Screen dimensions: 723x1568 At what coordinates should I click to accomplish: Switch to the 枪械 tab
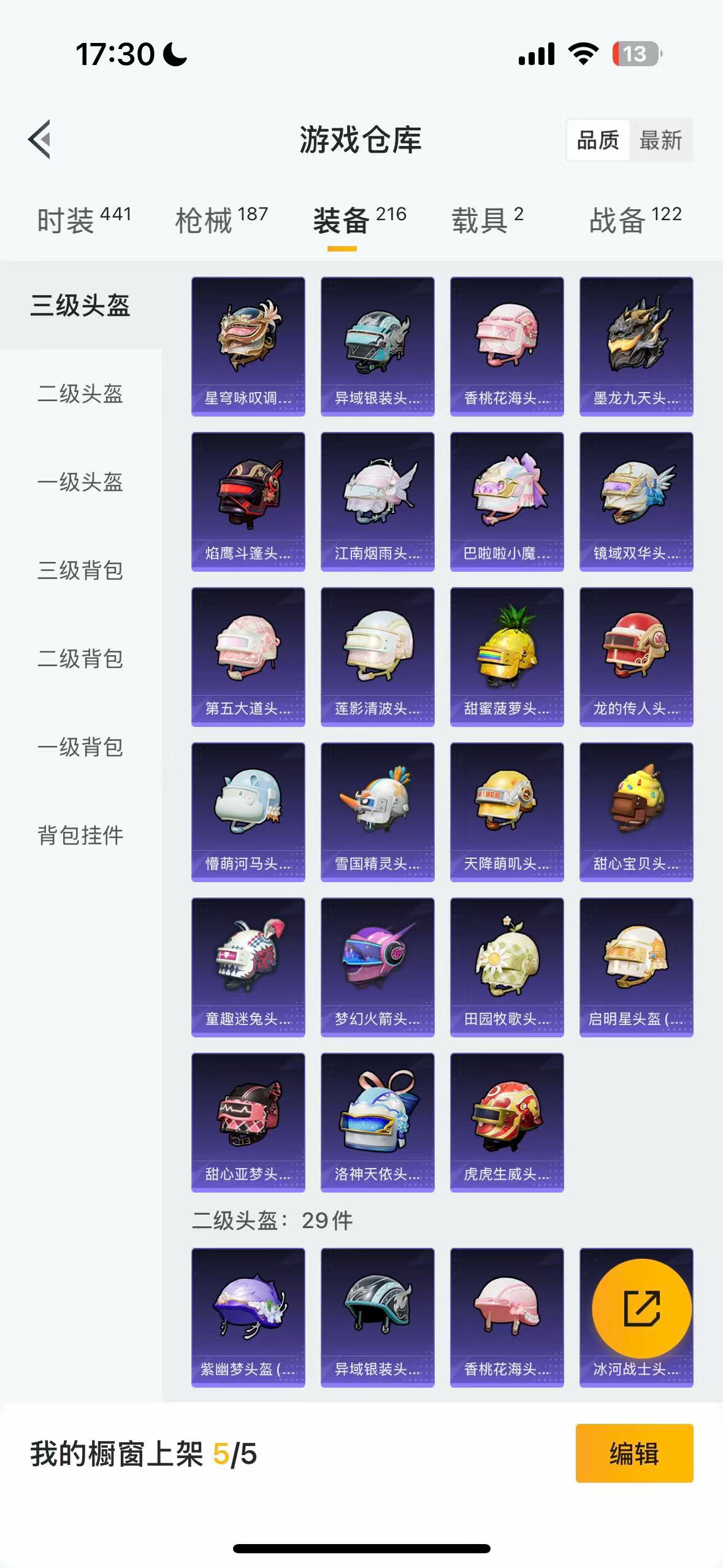click(x=221, y=220)
